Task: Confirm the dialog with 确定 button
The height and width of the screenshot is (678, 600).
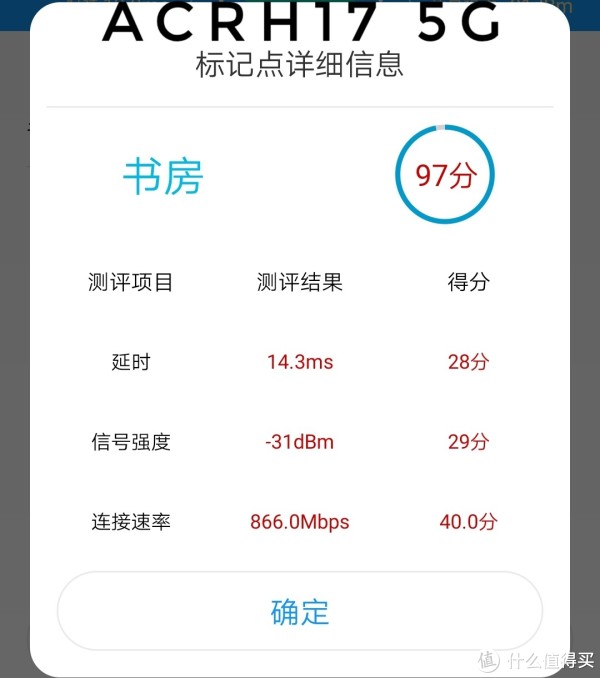Action: point(300,611)
